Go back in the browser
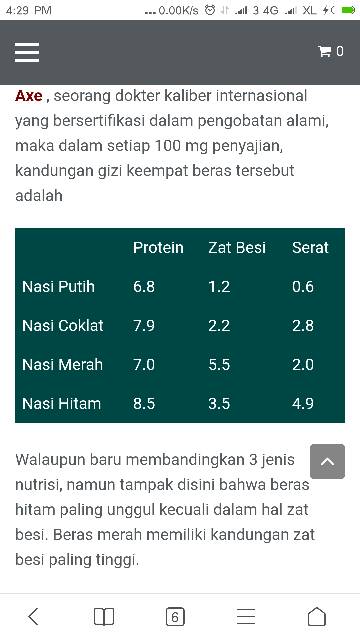 tap(33, 616)
